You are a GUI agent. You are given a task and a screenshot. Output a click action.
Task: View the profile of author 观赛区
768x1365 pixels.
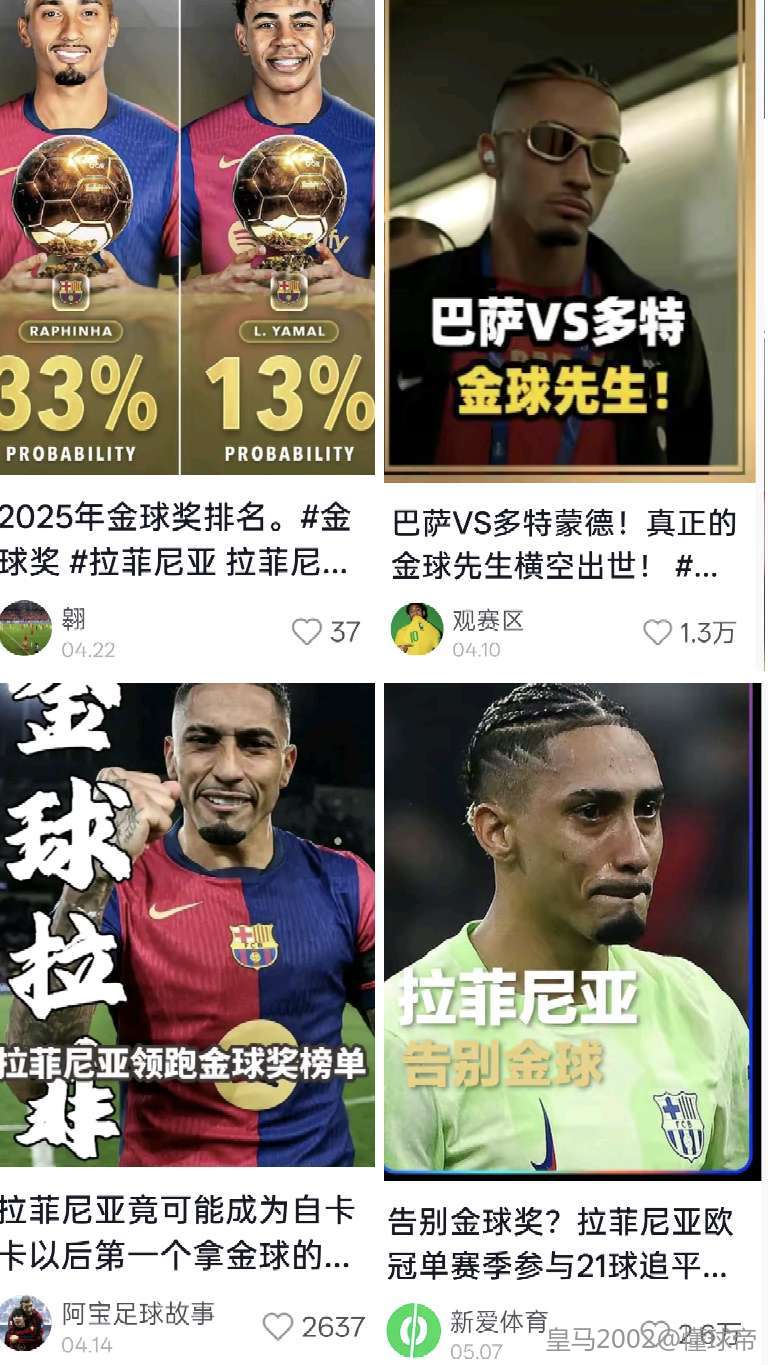416,629
